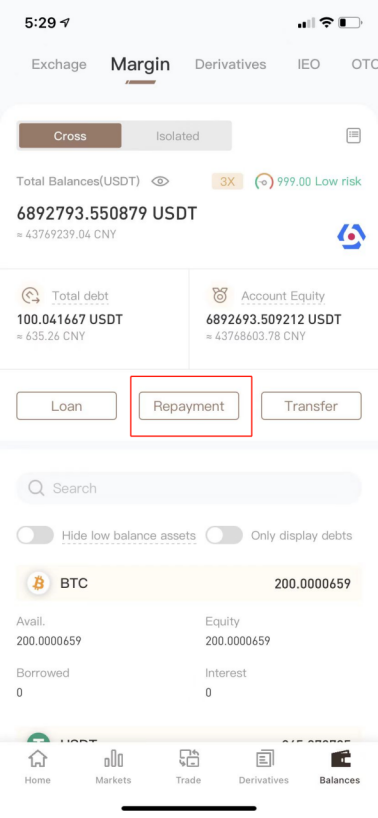Toggle Hide low balance assets
The height and width of the screenshot is (818, 378).
[35, 535]
